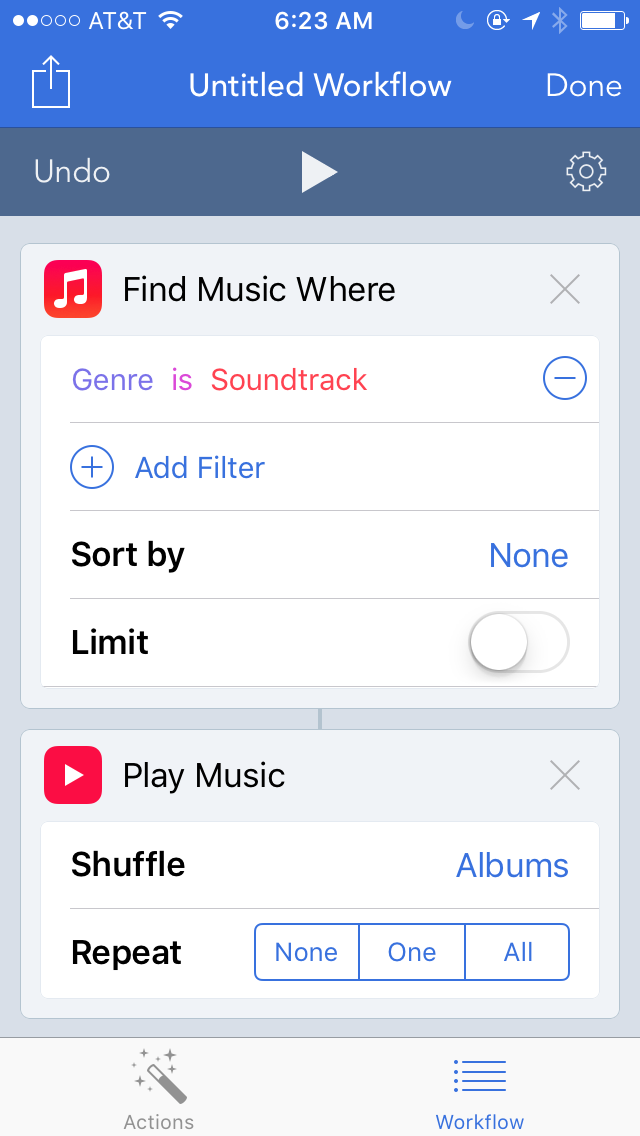Tap Done to finish editing
640x1136 pixels.
pos(583,86)
